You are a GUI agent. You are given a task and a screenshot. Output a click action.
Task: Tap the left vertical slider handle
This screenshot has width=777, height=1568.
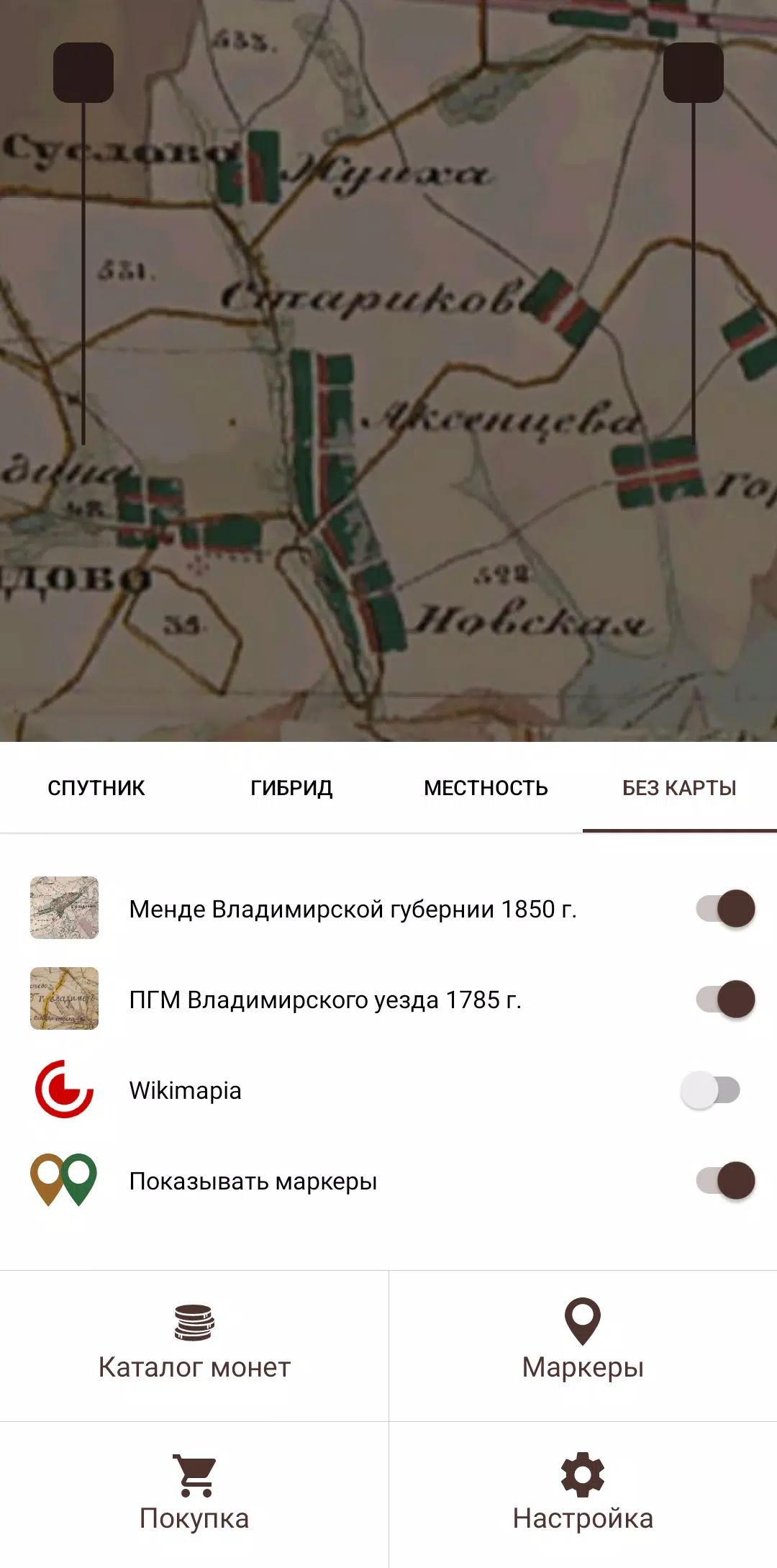(x=83, y=73)
